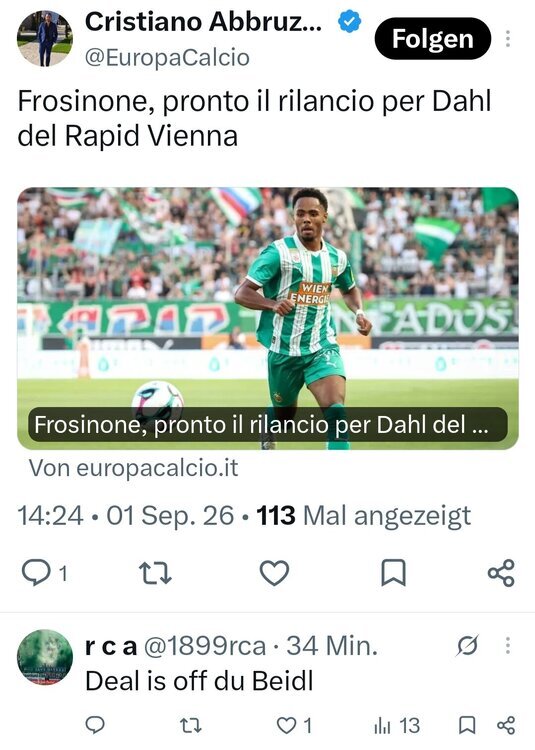Screen dimensions: 535x750
Task: Open the europacalcio.it article card about Dahl
Action: pyautogui.click(x=268, y=319)
